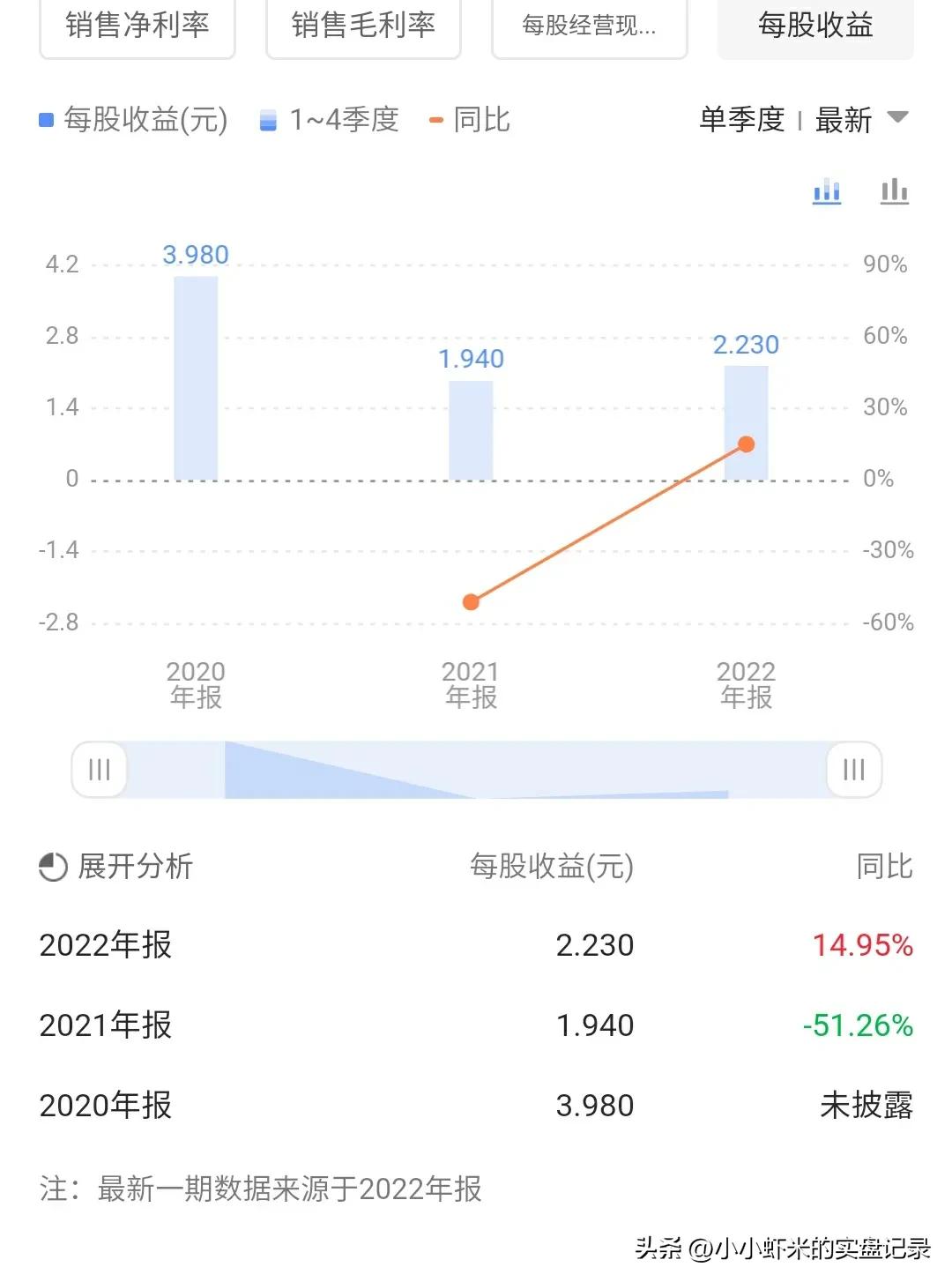Expand 展开分析

pyautogui.click(x=116, y=867)
